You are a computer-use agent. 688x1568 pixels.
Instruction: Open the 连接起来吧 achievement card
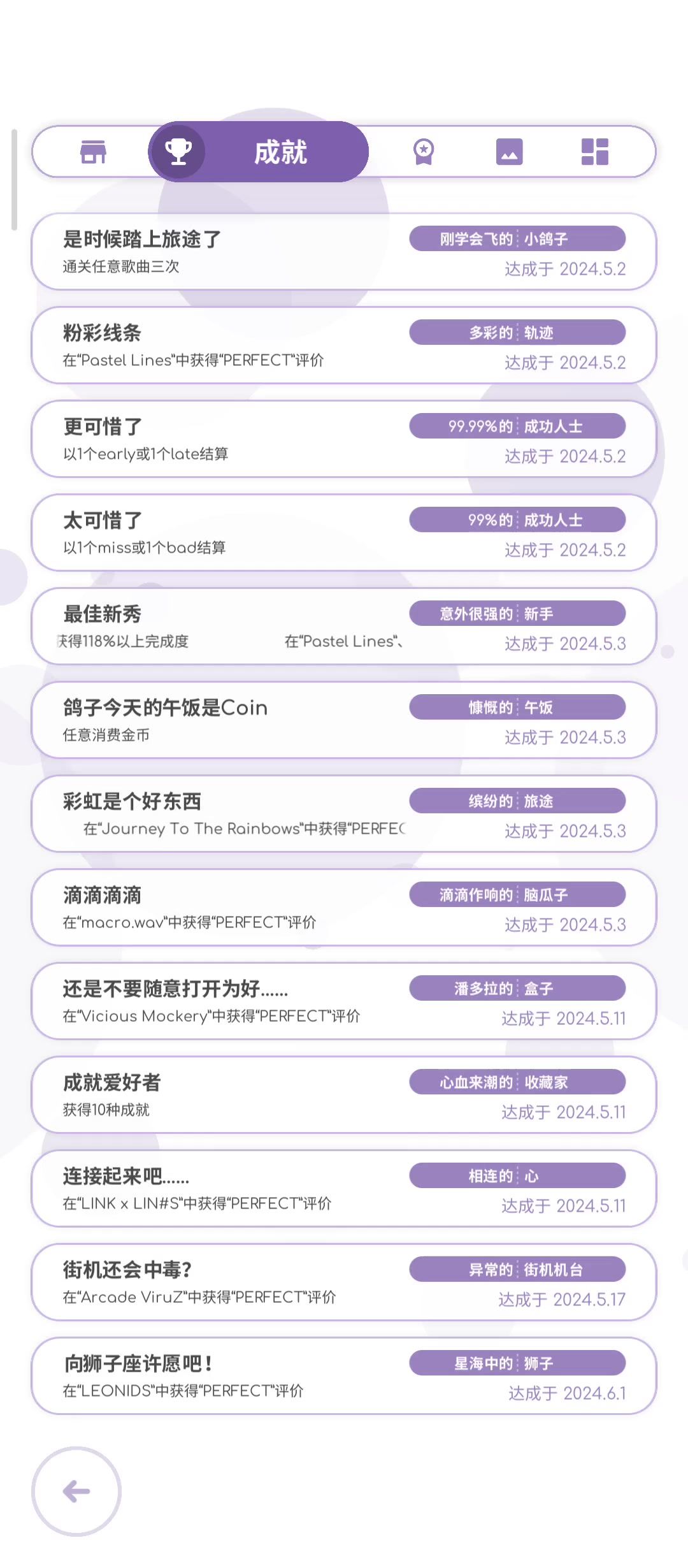click(344, 1189)
